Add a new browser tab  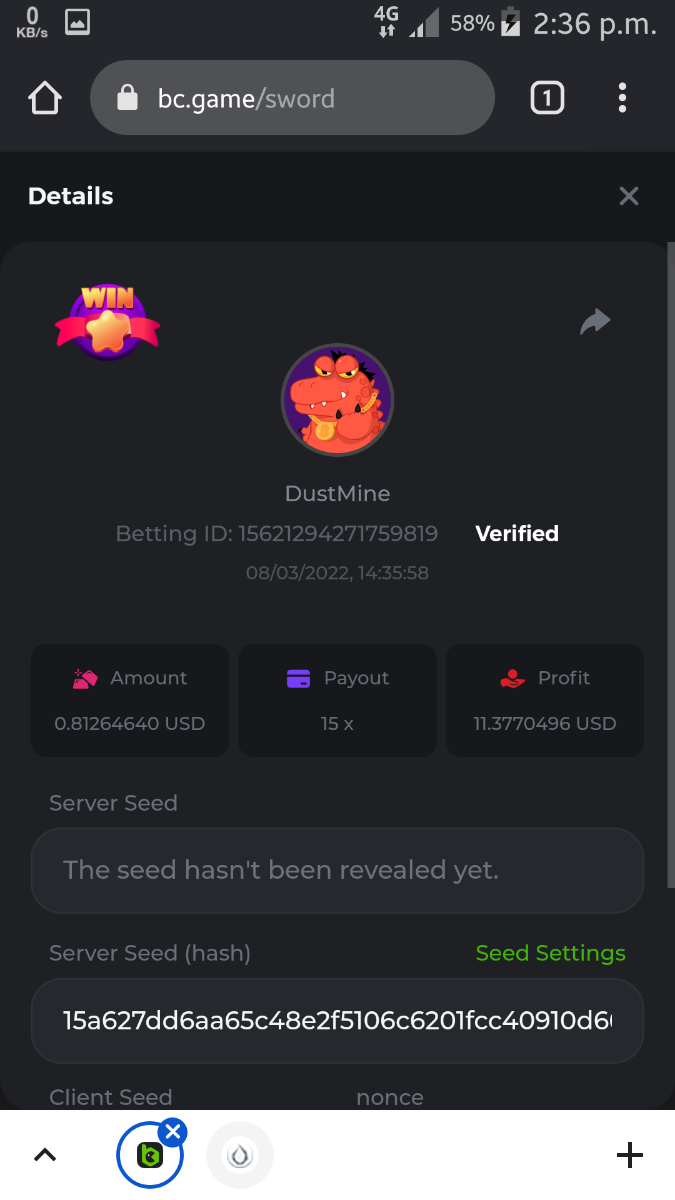[x=629, y=1156]
